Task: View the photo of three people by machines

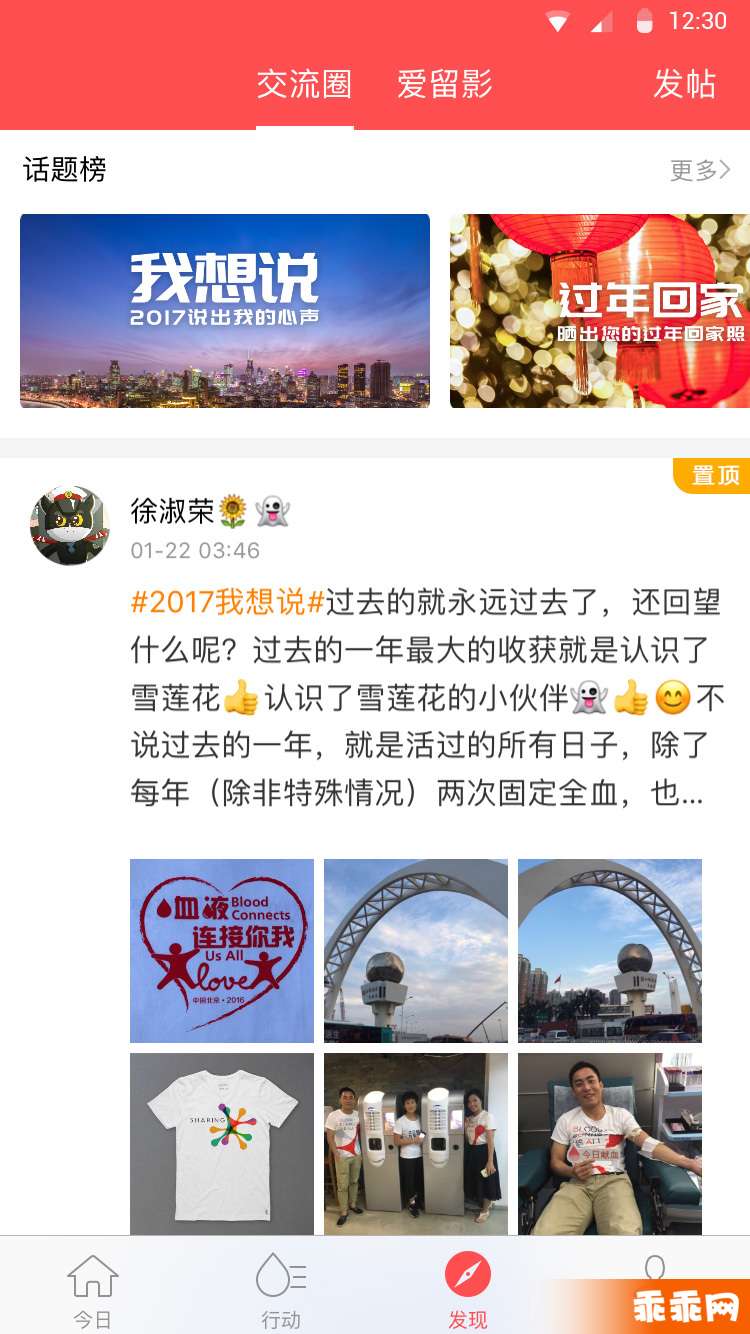Action: (416, 1144)
